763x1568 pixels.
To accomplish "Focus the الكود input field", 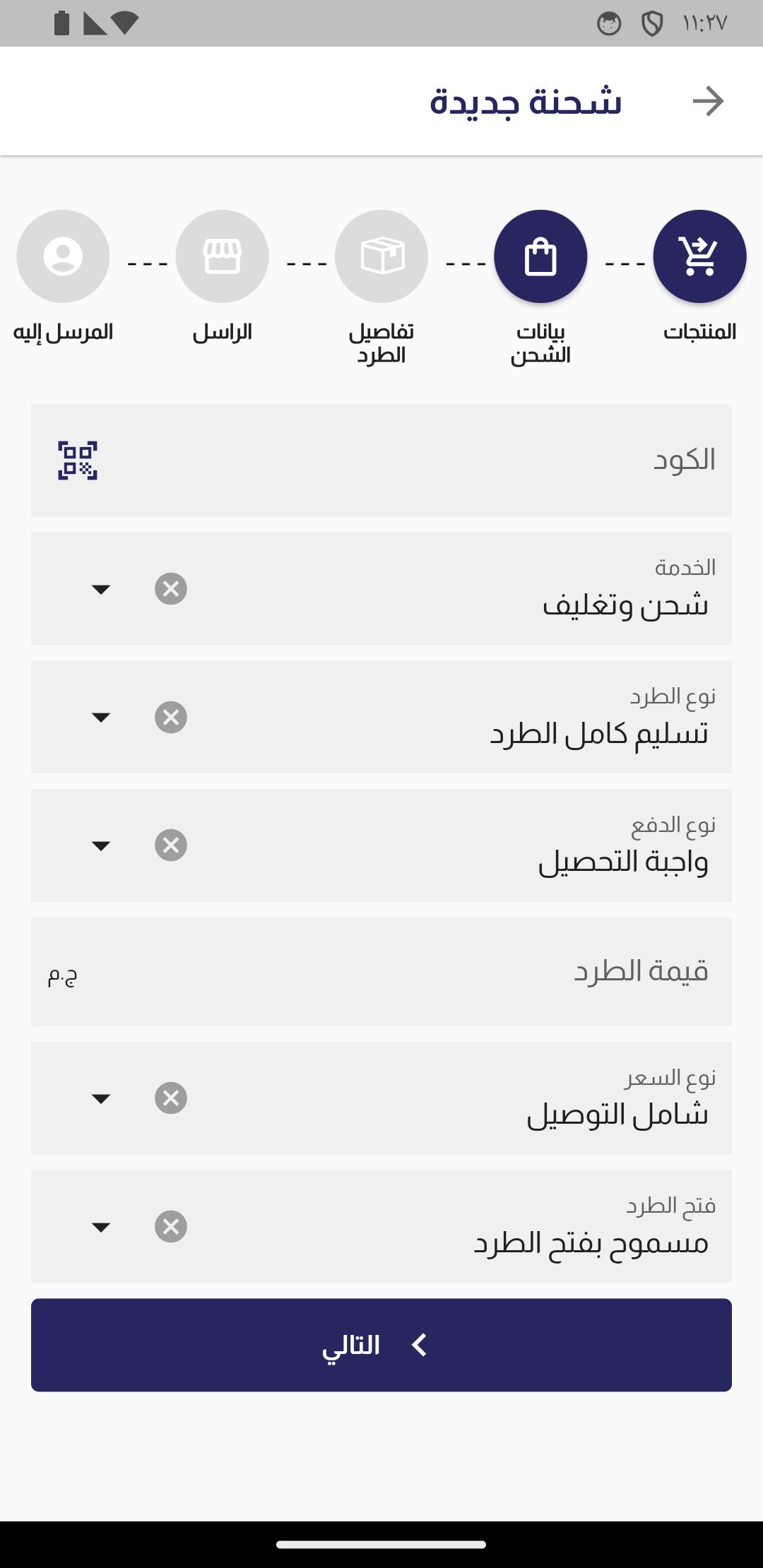I will coord(381,460).
